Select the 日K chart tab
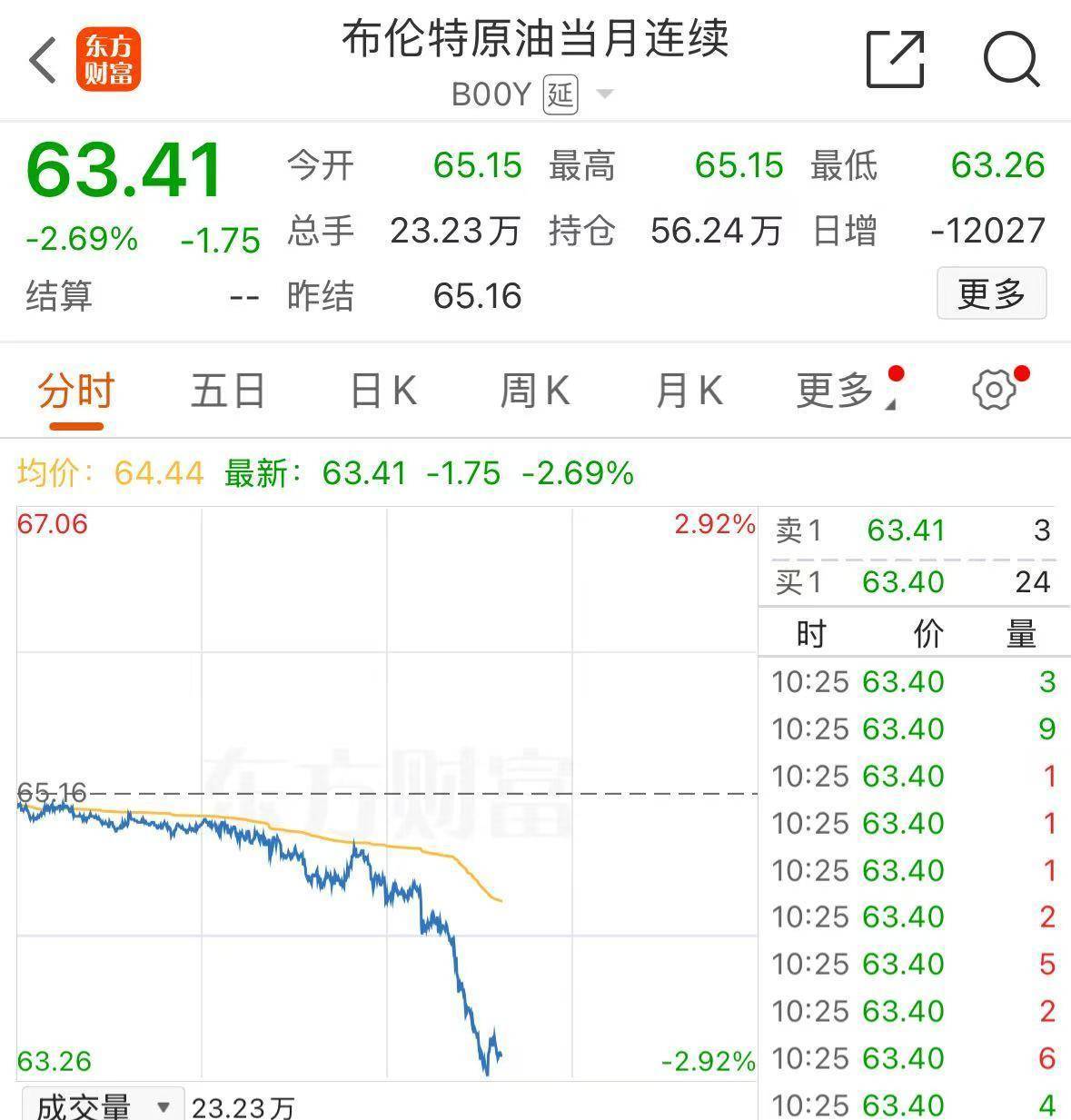 [383, 392]
